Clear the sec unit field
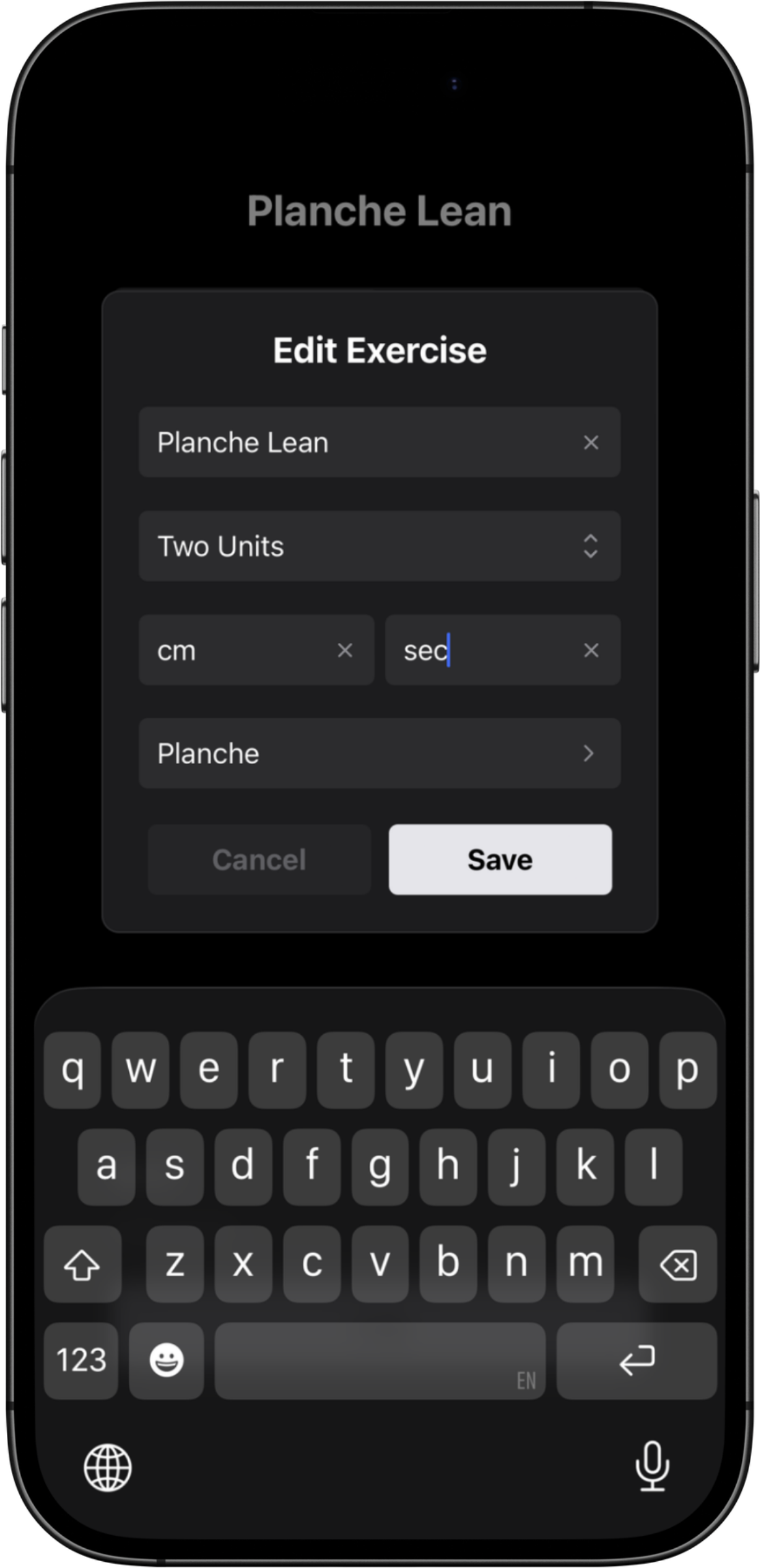This screenshot has height=1568, width=761. pyautogui.click(x=591, y=650)
